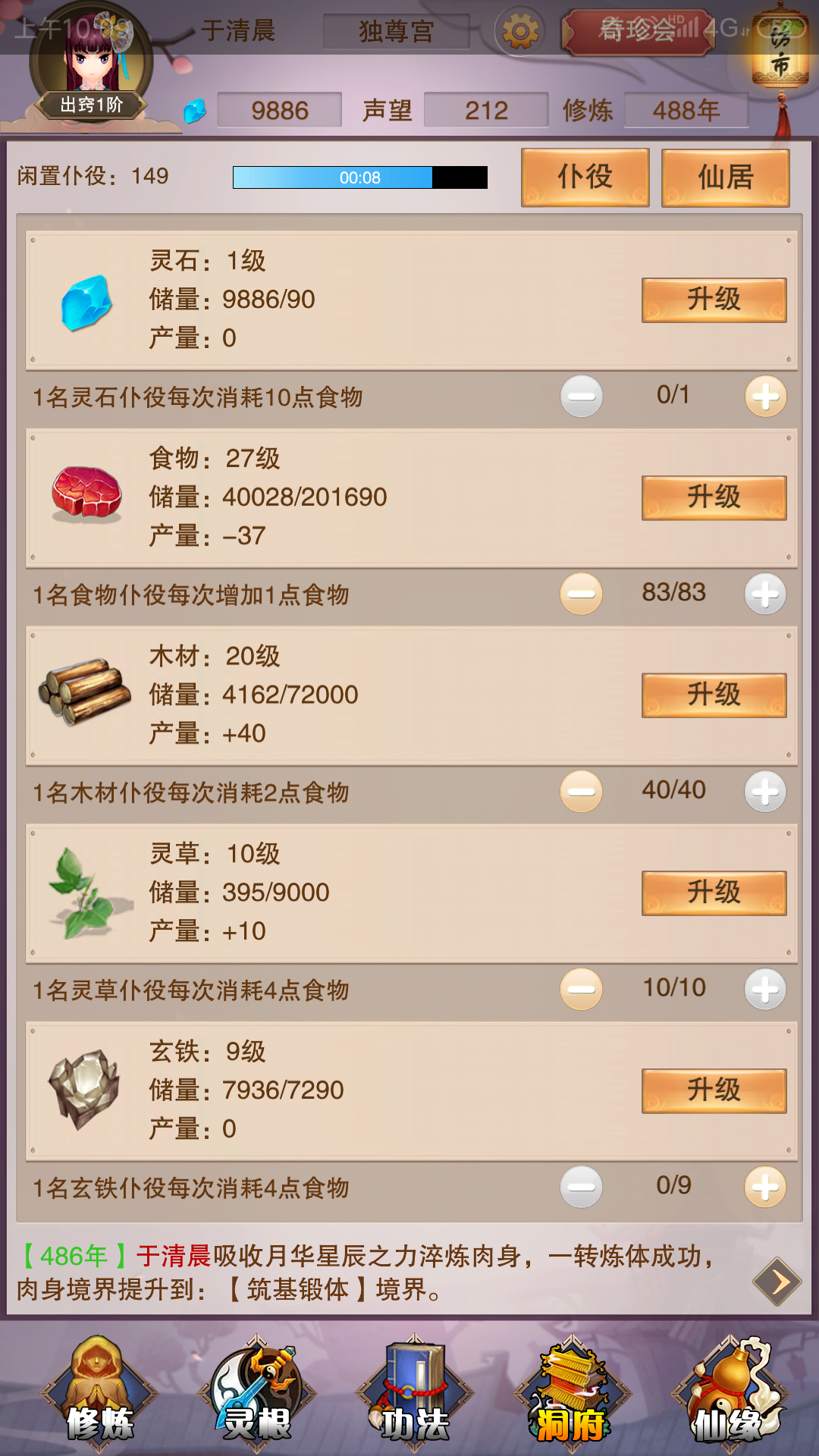Upgrade 木材 with its 升级 button
The height and width of the screenshot is (1456, 819).
click(x=714, y=695)
